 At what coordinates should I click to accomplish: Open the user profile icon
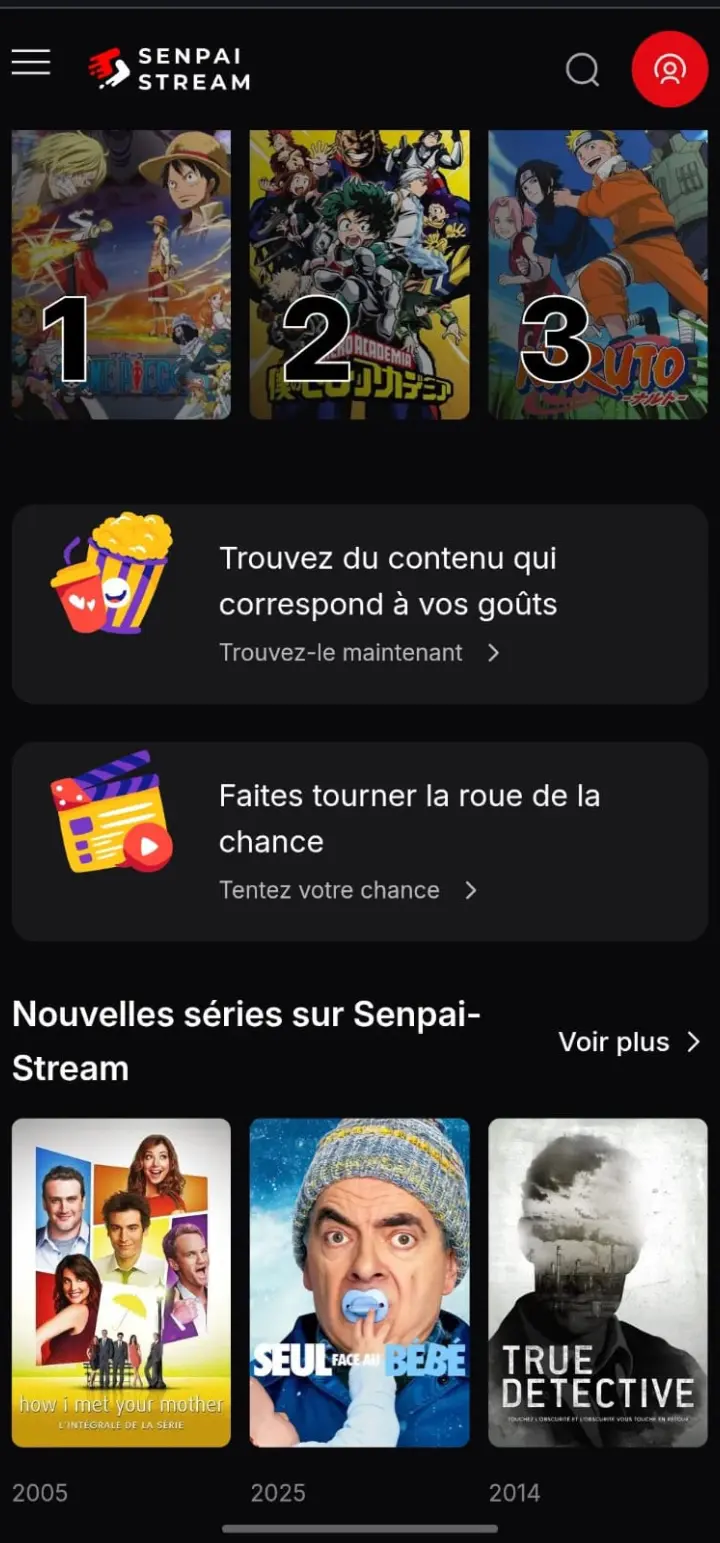pyautogui.click(x=670, y=70)
